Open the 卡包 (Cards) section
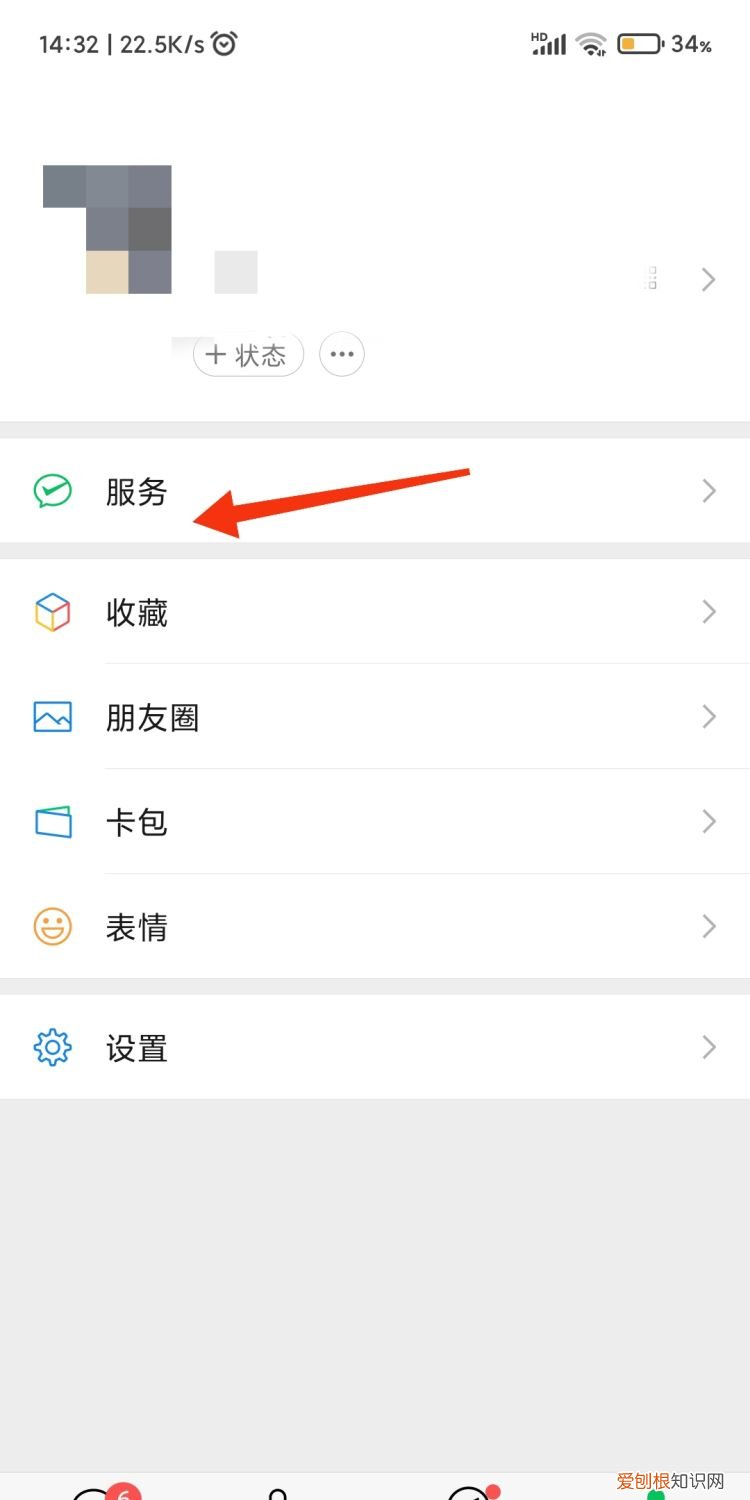Viewport: 750px width, 1500px height. 137,822
